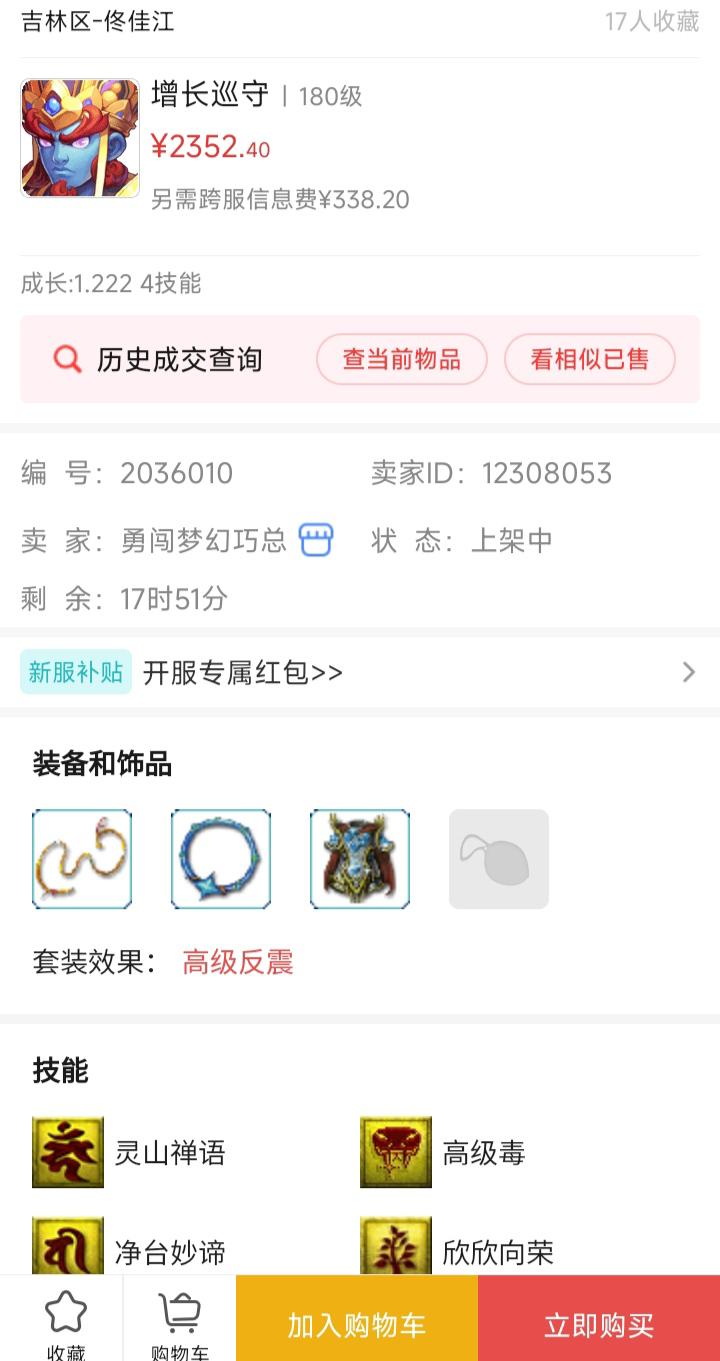Open seller shop icon next to 勇闯梦幻巧总
720x1361 pixels.
click(x=316, y=540)
